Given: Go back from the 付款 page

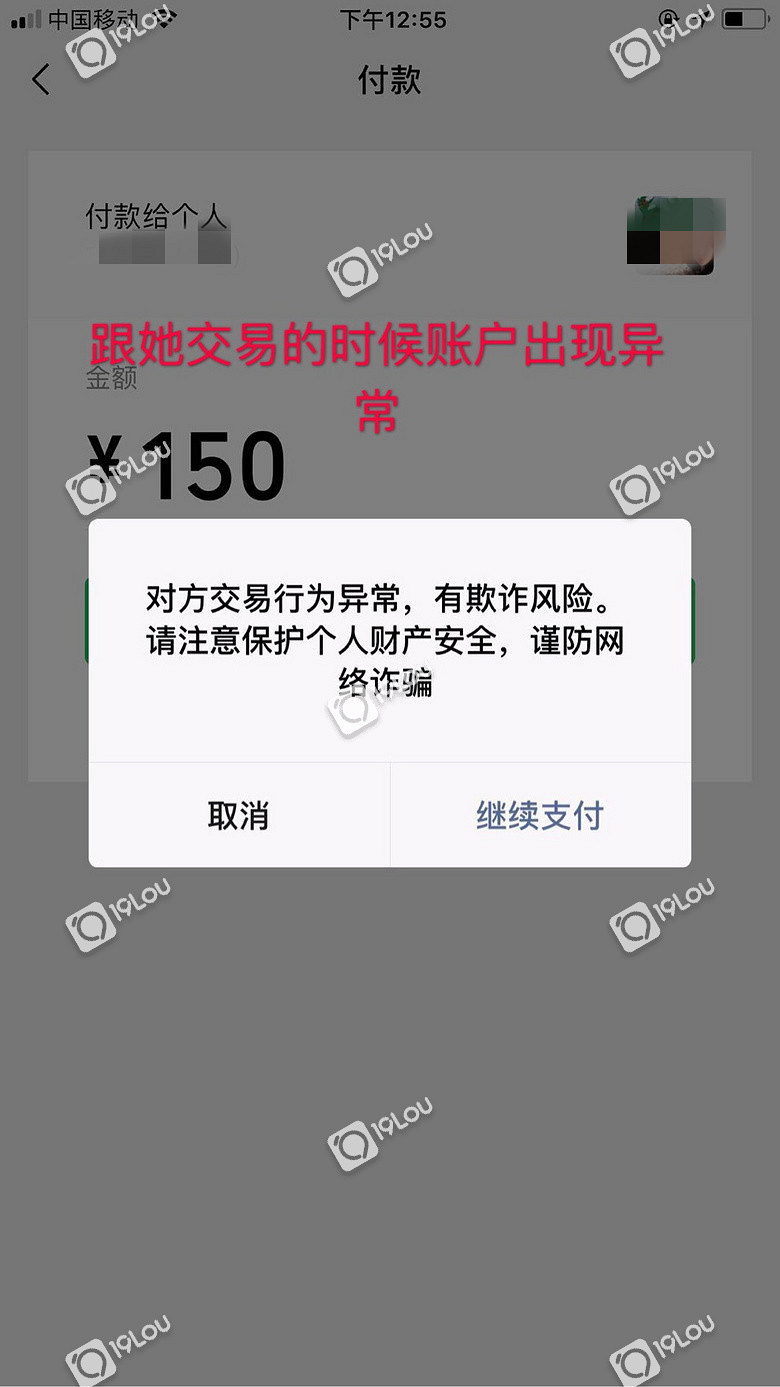Looking at the screenshot, I should tap(41, 79).
